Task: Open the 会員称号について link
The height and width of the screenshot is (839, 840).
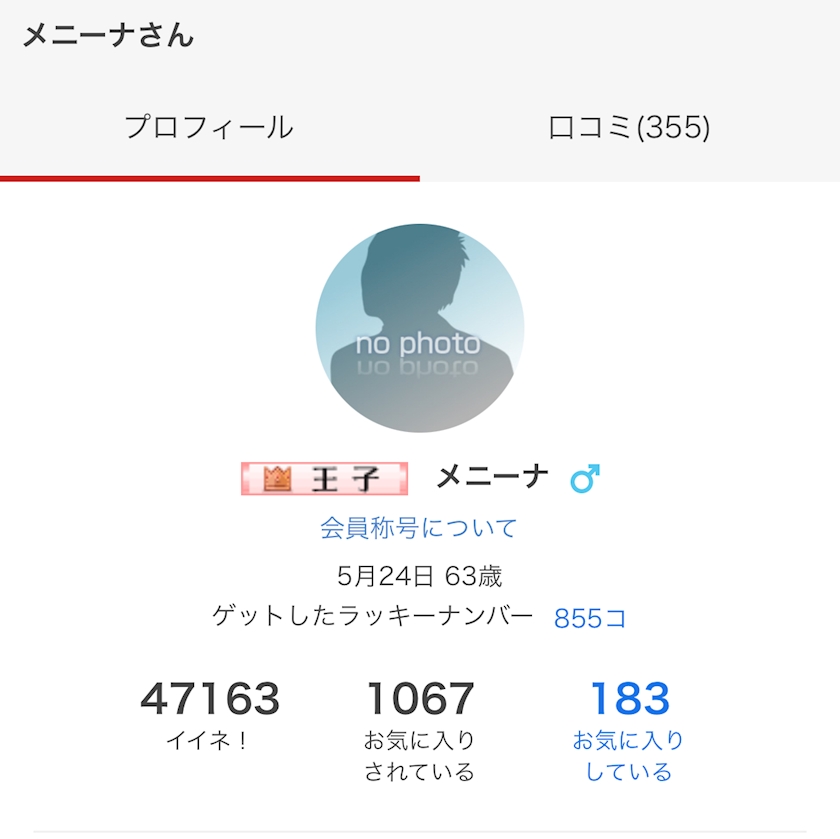Action: 419,528
